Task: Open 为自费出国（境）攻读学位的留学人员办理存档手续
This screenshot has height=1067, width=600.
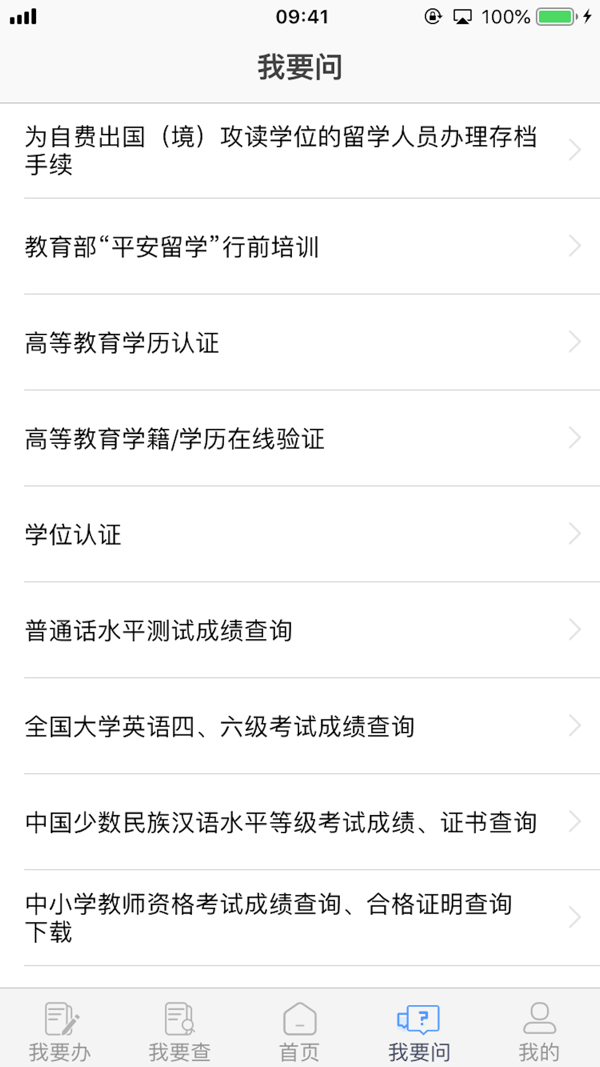Action: pyautogui.click(x=300, y=151)
